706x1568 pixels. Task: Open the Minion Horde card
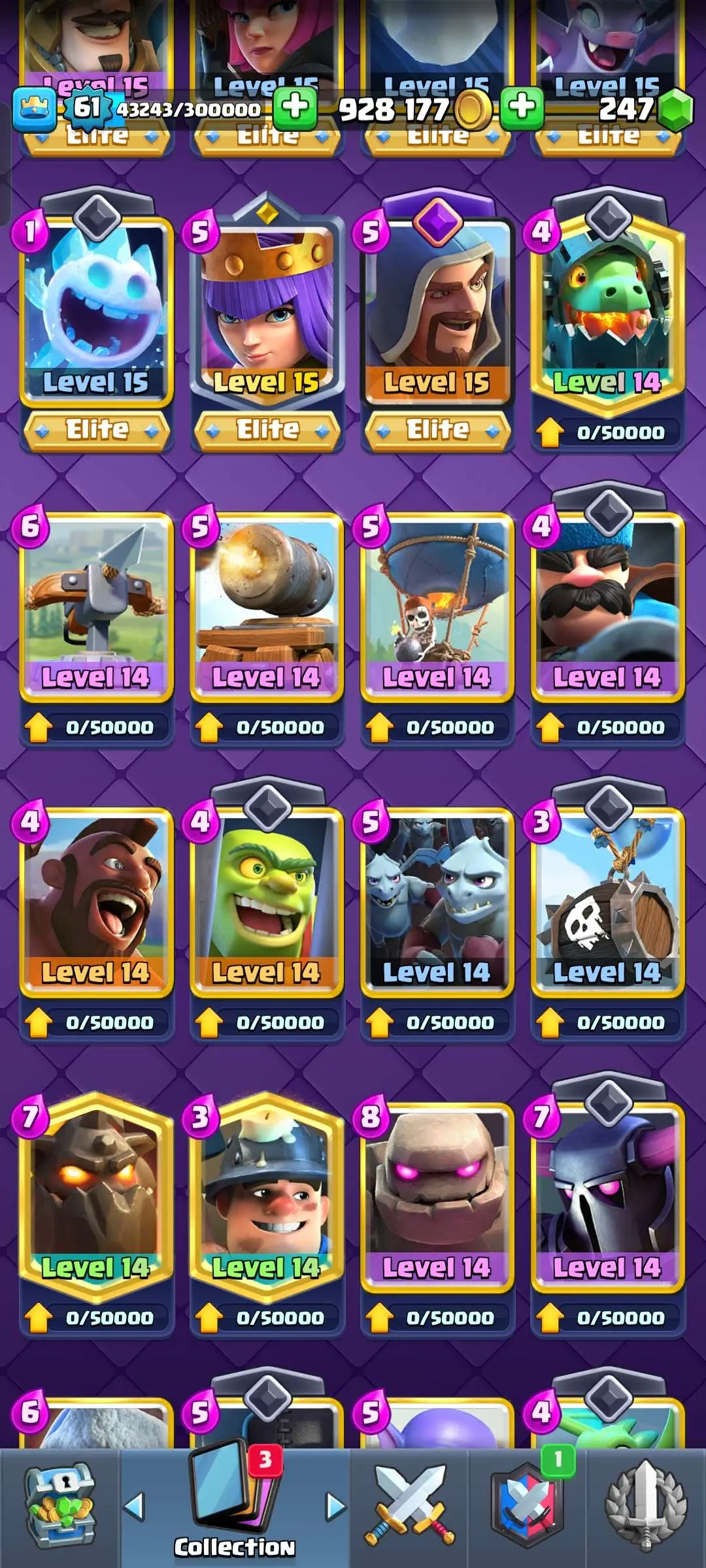click(x=437, y=896)
